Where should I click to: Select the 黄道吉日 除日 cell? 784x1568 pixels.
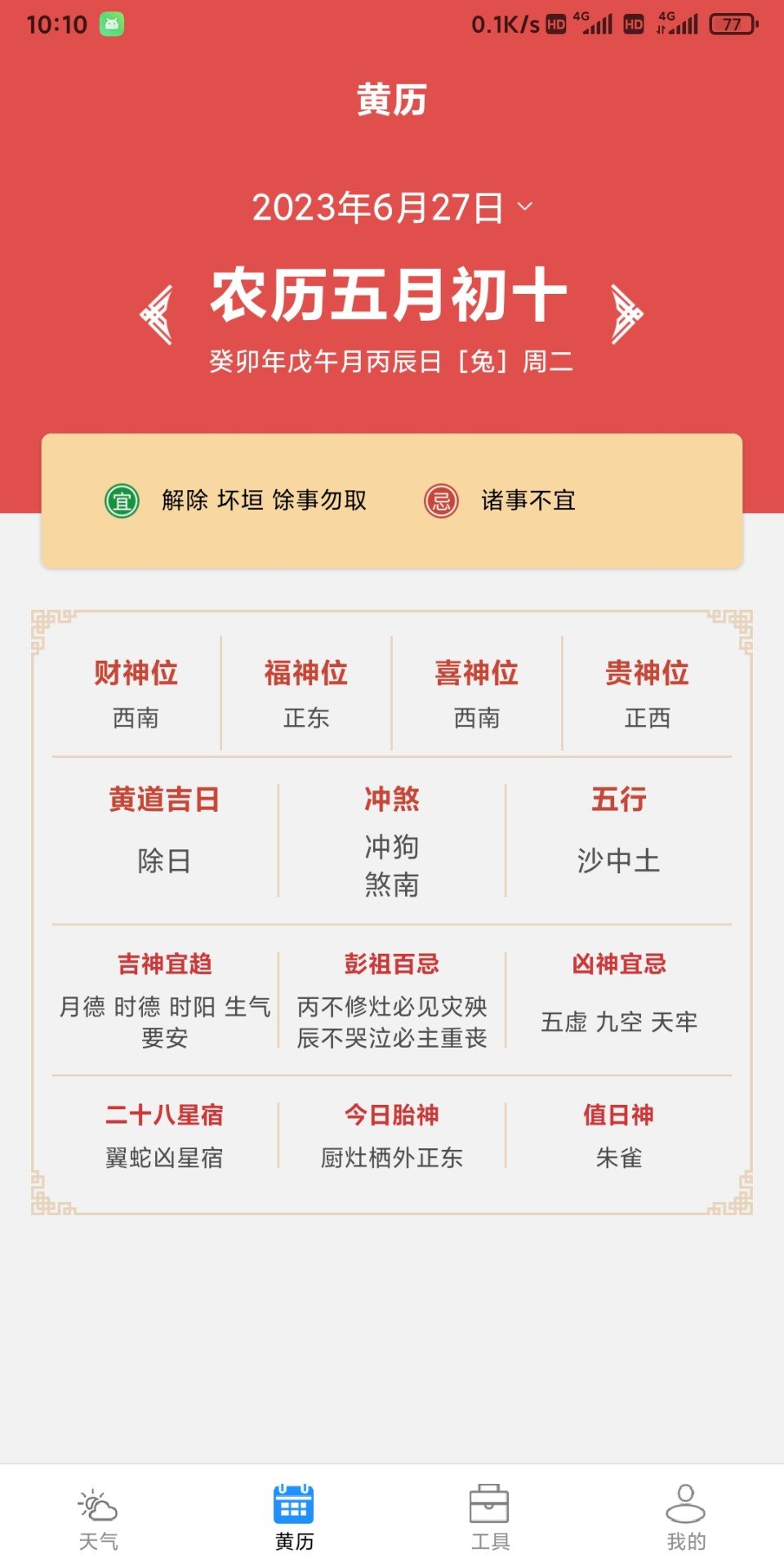163,831
